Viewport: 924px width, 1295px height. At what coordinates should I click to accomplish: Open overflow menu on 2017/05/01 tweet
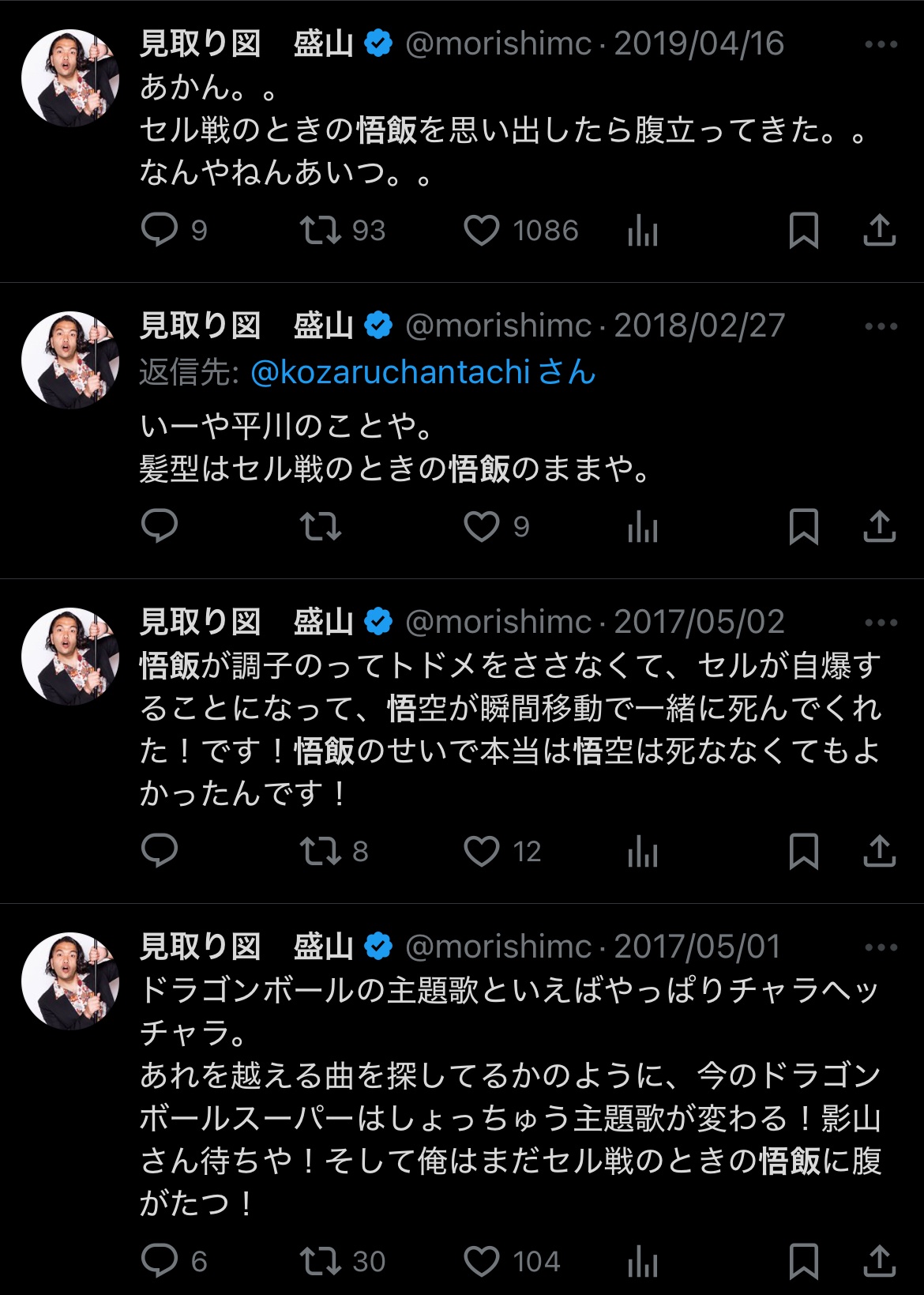tap(881, 947)
